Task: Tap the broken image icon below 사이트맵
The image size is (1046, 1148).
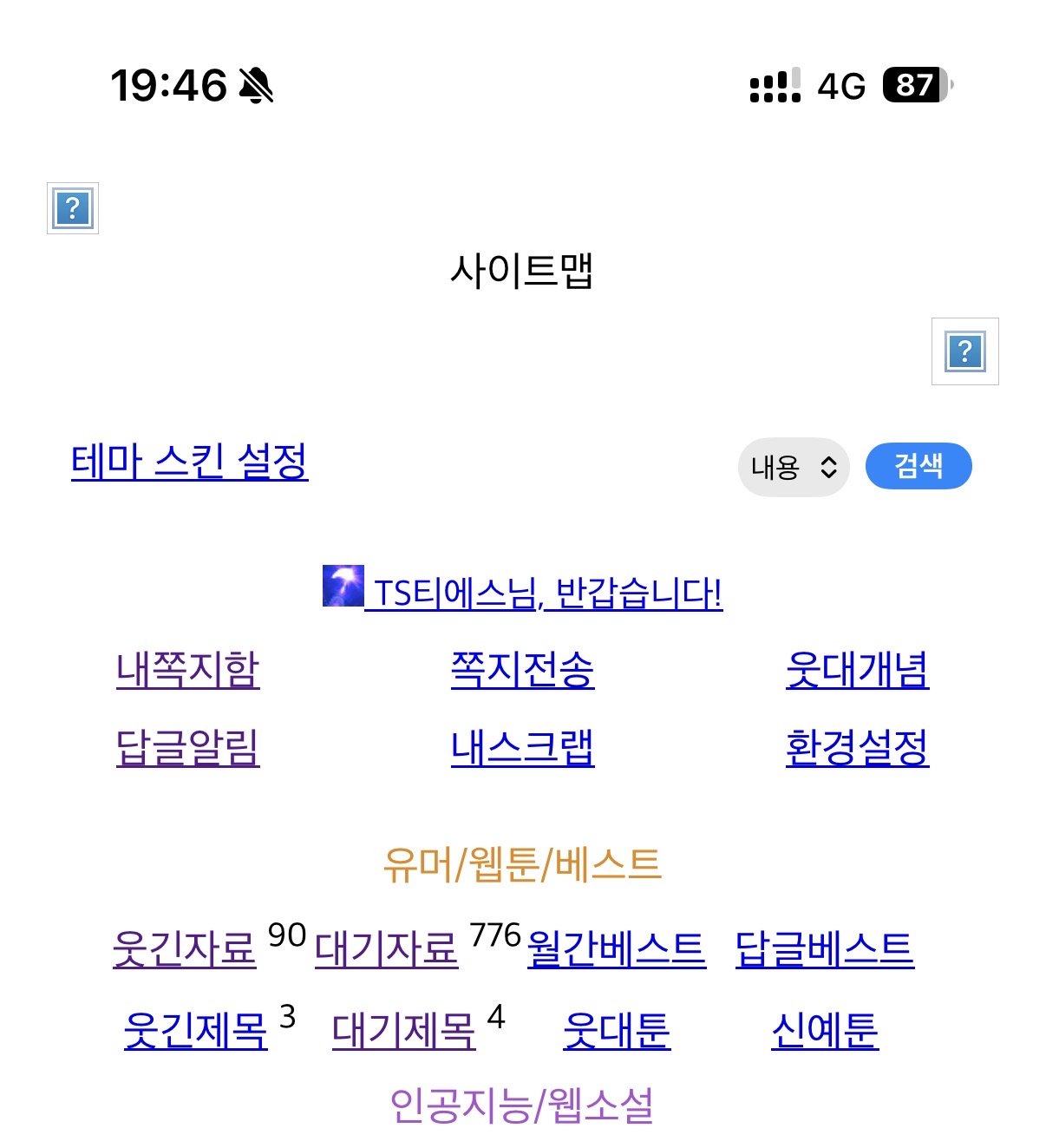Action: coord(965,351)
